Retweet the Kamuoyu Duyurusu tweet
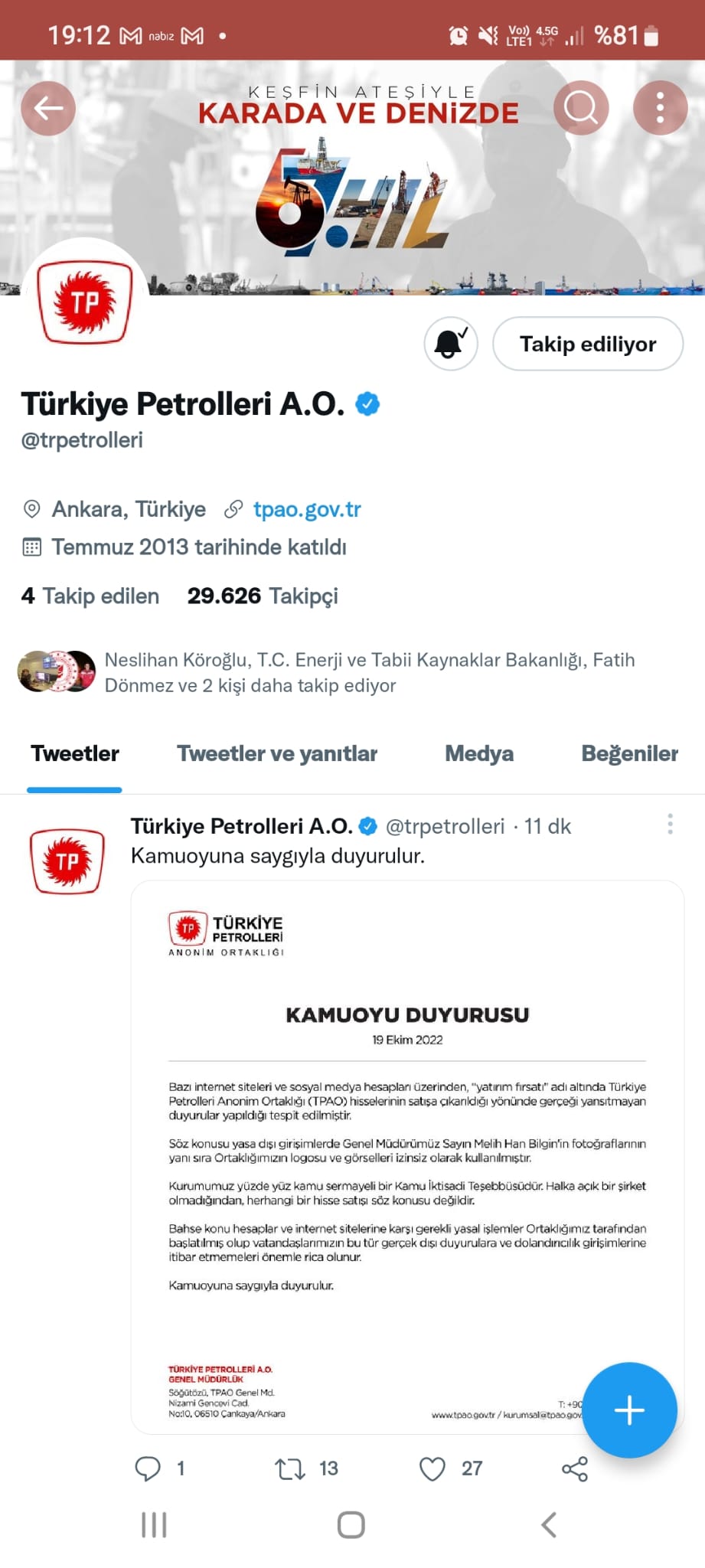The image size is (705, 1568). click(x=290, y=1468)
